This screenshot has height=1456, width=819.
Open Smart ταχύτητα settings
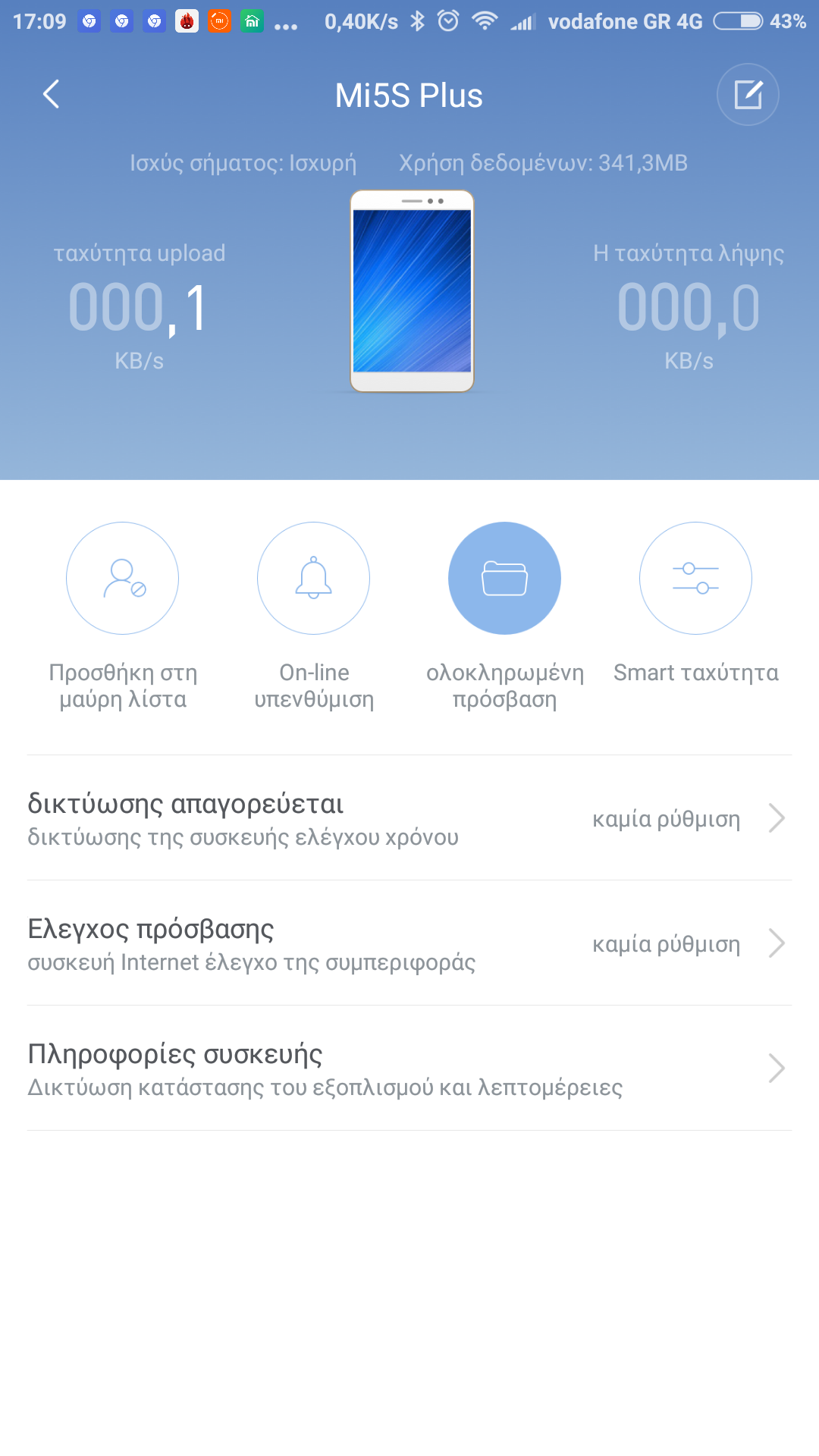(695, 579)
